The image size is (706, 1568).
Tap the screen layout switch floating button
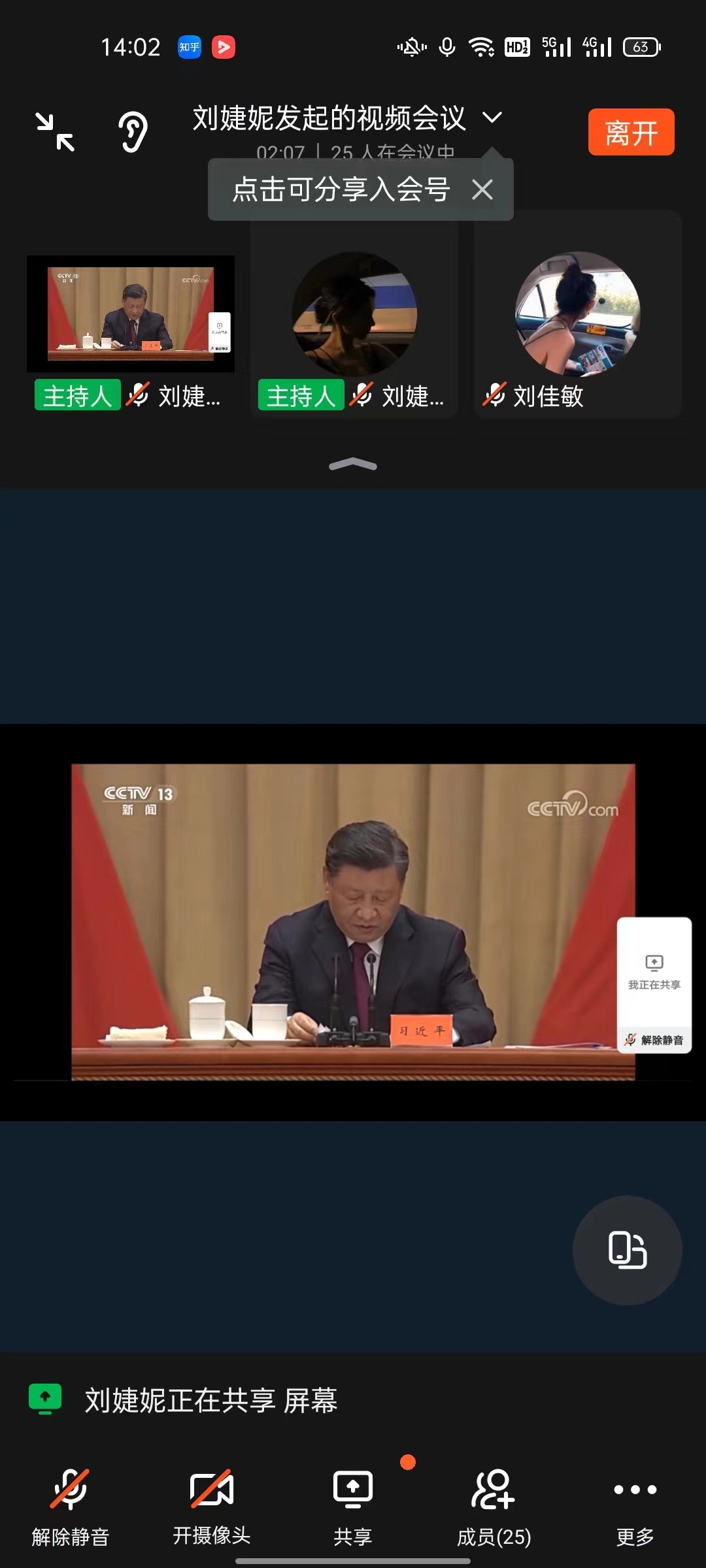[627, 1250]
